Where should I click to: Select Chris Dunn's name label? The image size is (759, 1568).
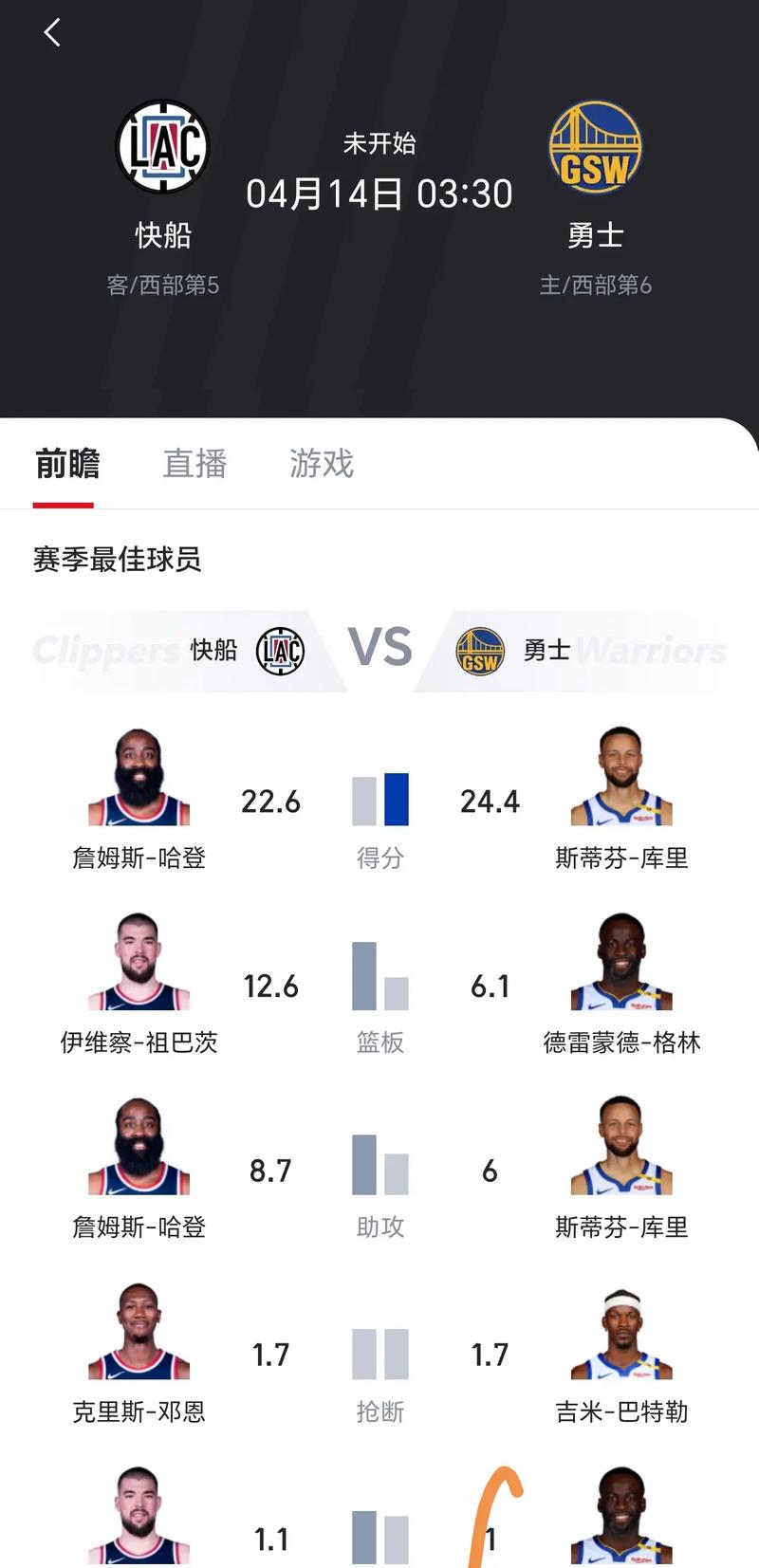(x=138, y=1411)
